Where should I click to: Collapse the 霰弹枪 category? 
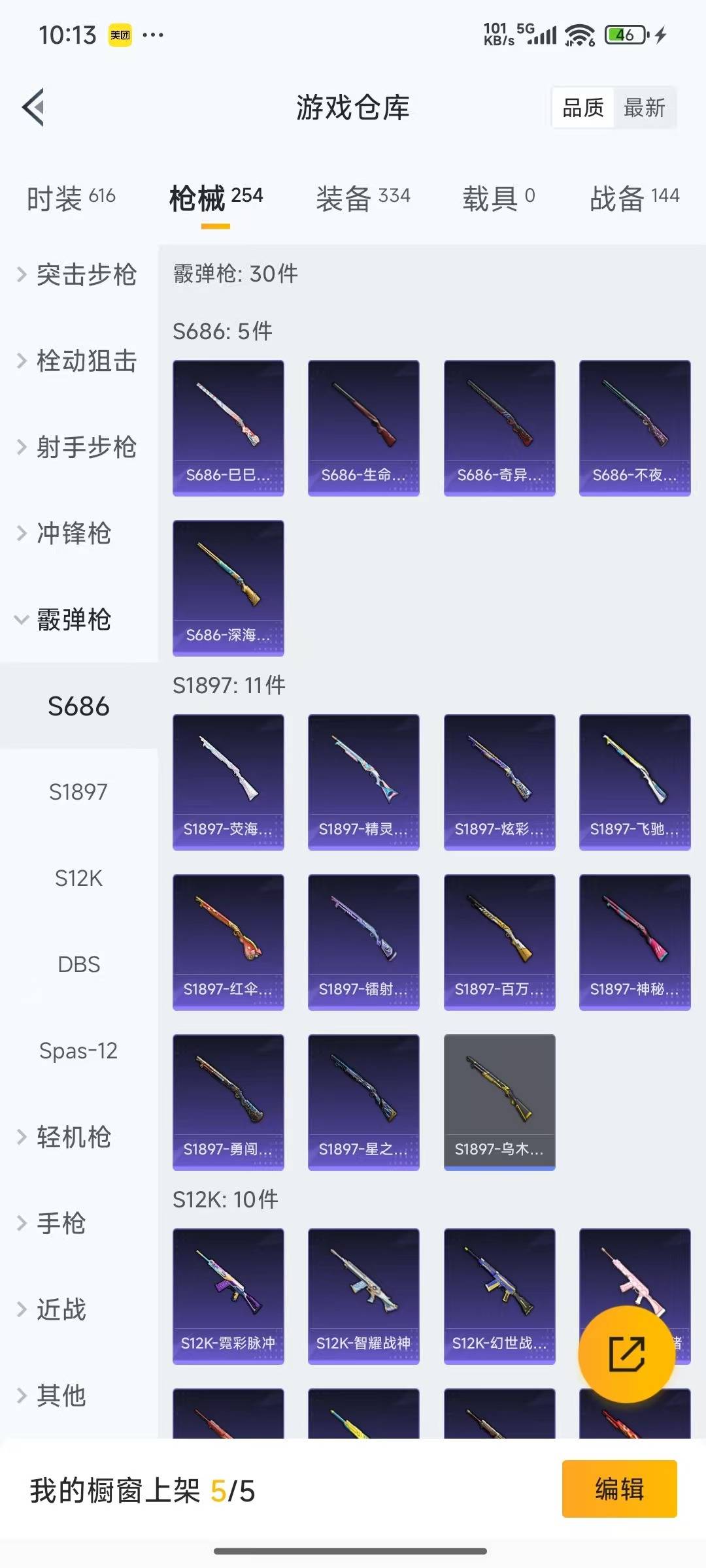point(72,621)
